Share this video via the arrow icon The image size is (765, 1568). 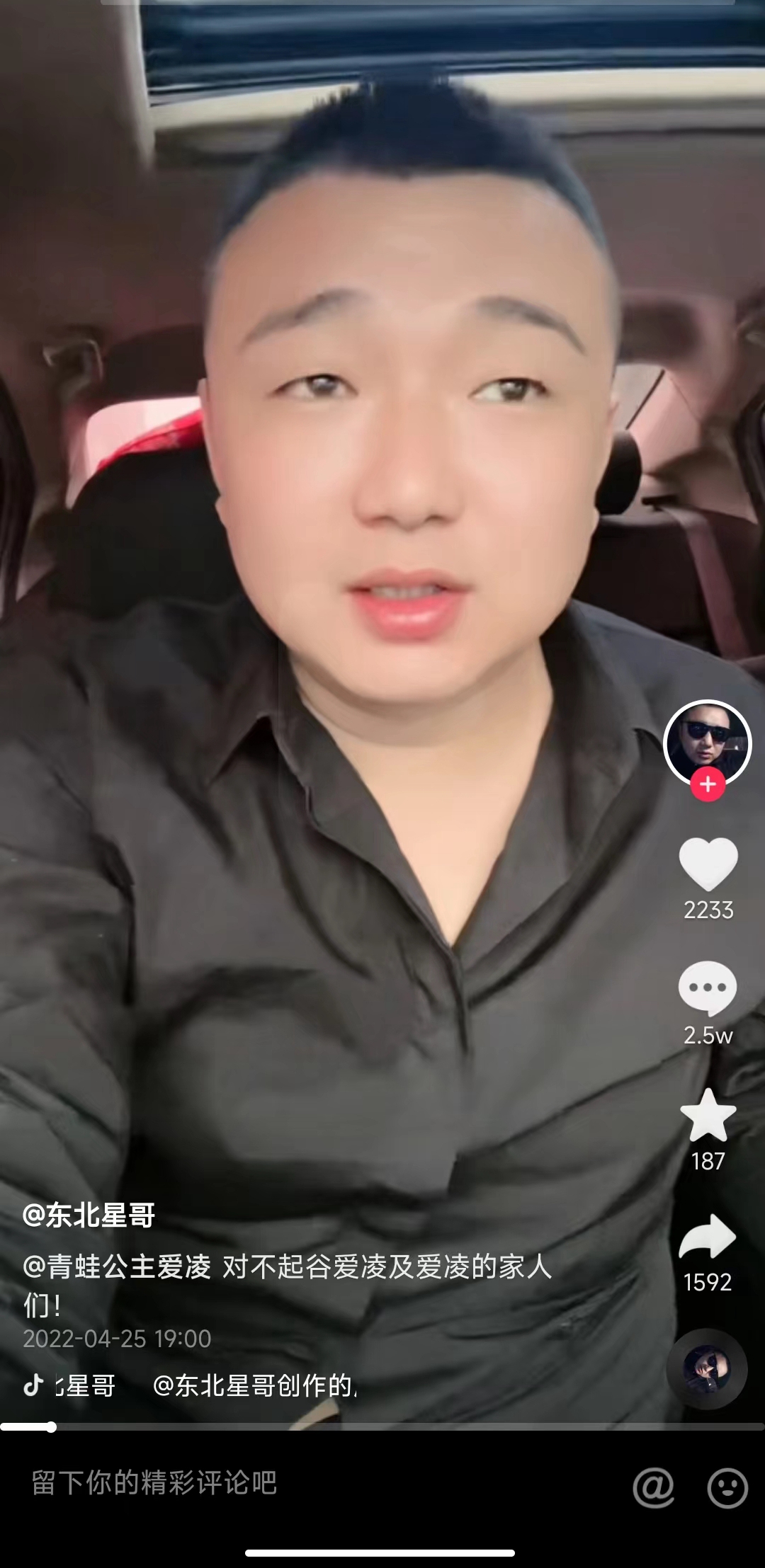point(708,1237)
